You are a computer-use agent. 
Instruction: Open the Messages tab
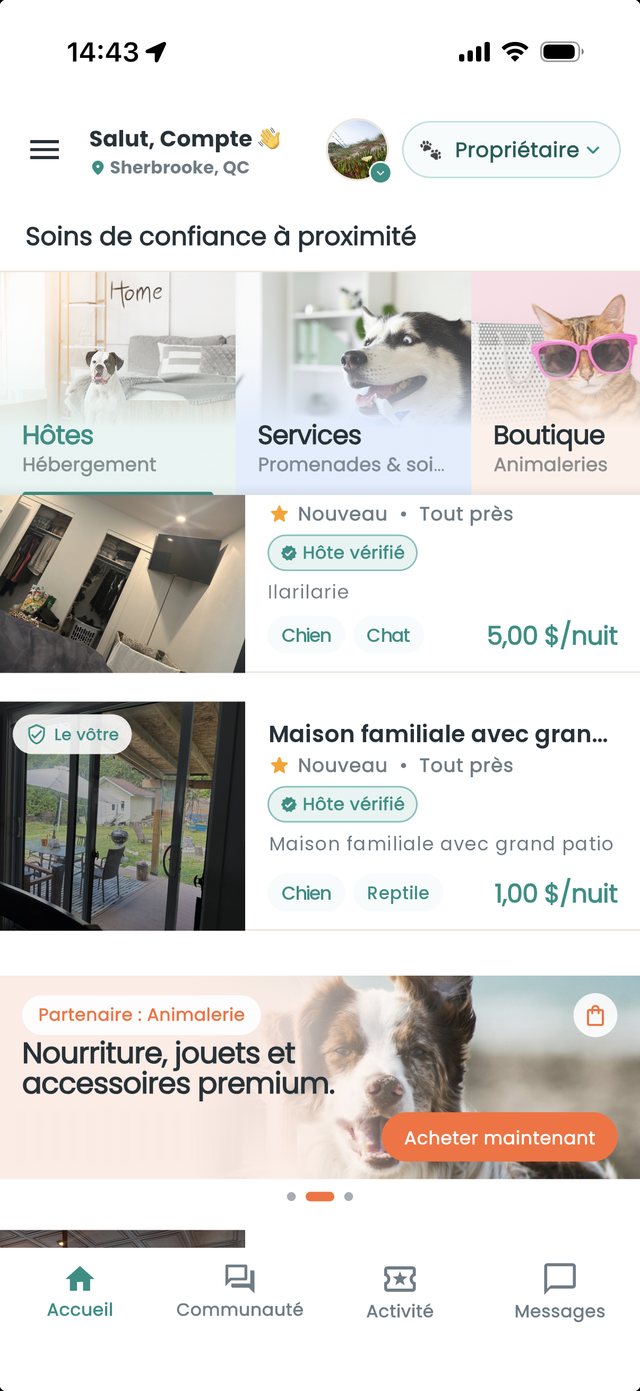pos(560,1291)
